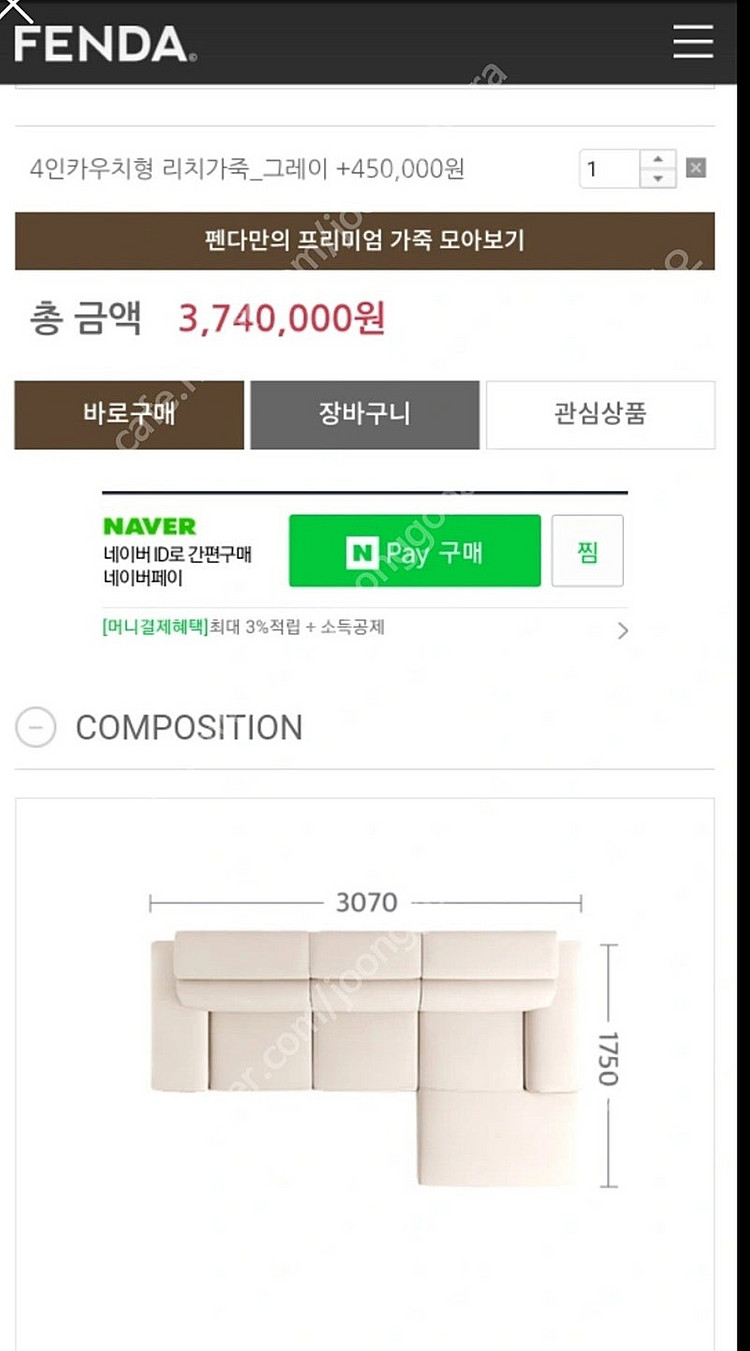Screen dimensions: 750x1351
Task: Select the 바로구매 purchase button
Action: click(x=128, y=415)
